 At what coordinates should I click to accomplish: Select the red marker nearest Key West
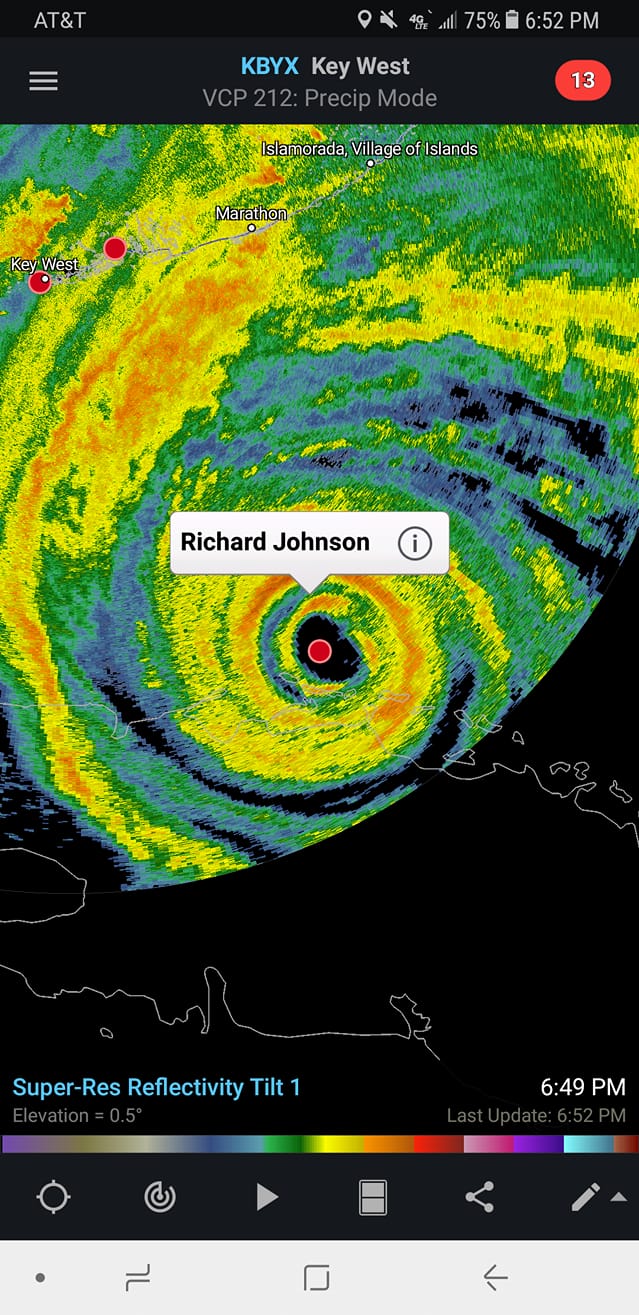click(x=39, y=282)
